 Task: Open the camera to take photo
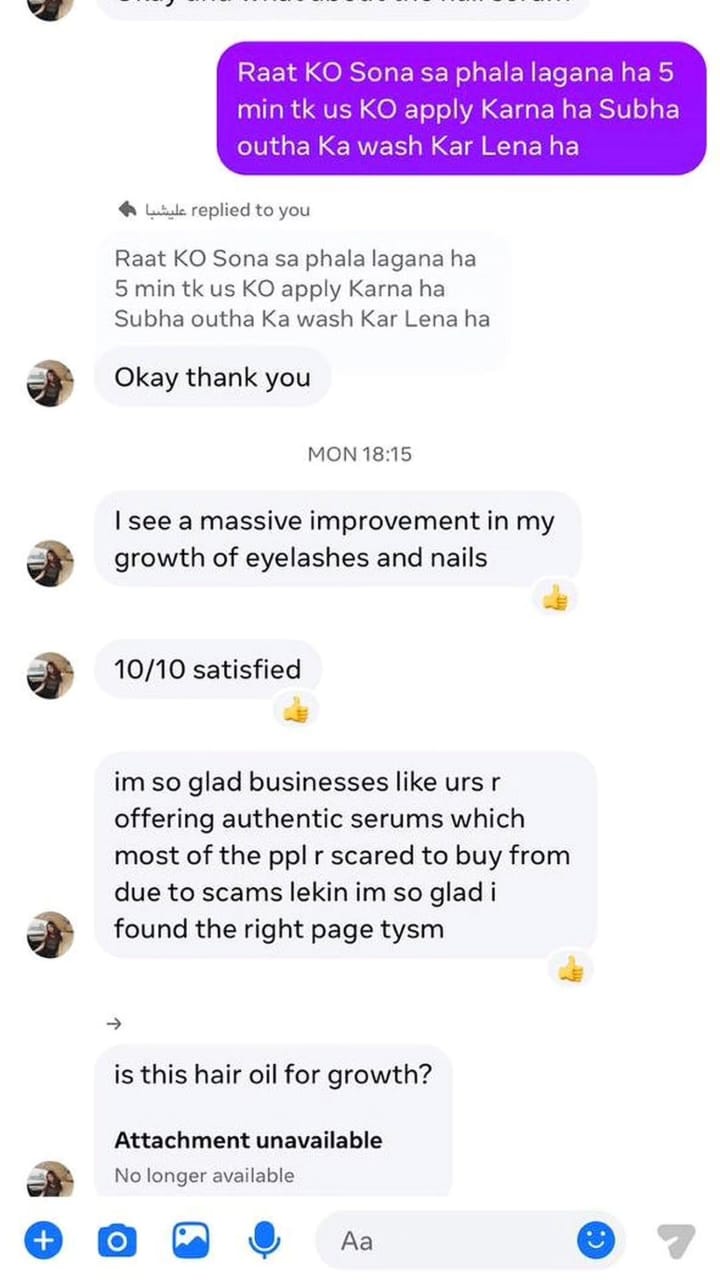[116, 1241]
